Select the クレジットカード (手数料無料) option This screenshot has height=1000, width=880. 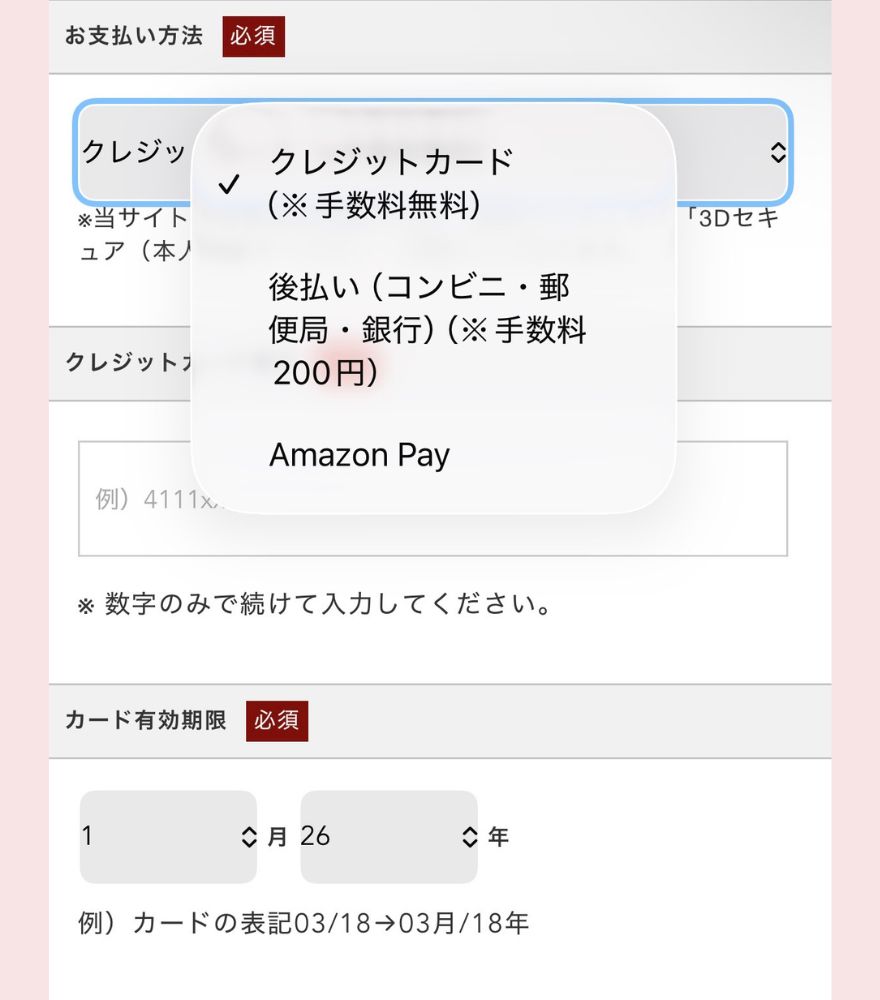(434, 184)
